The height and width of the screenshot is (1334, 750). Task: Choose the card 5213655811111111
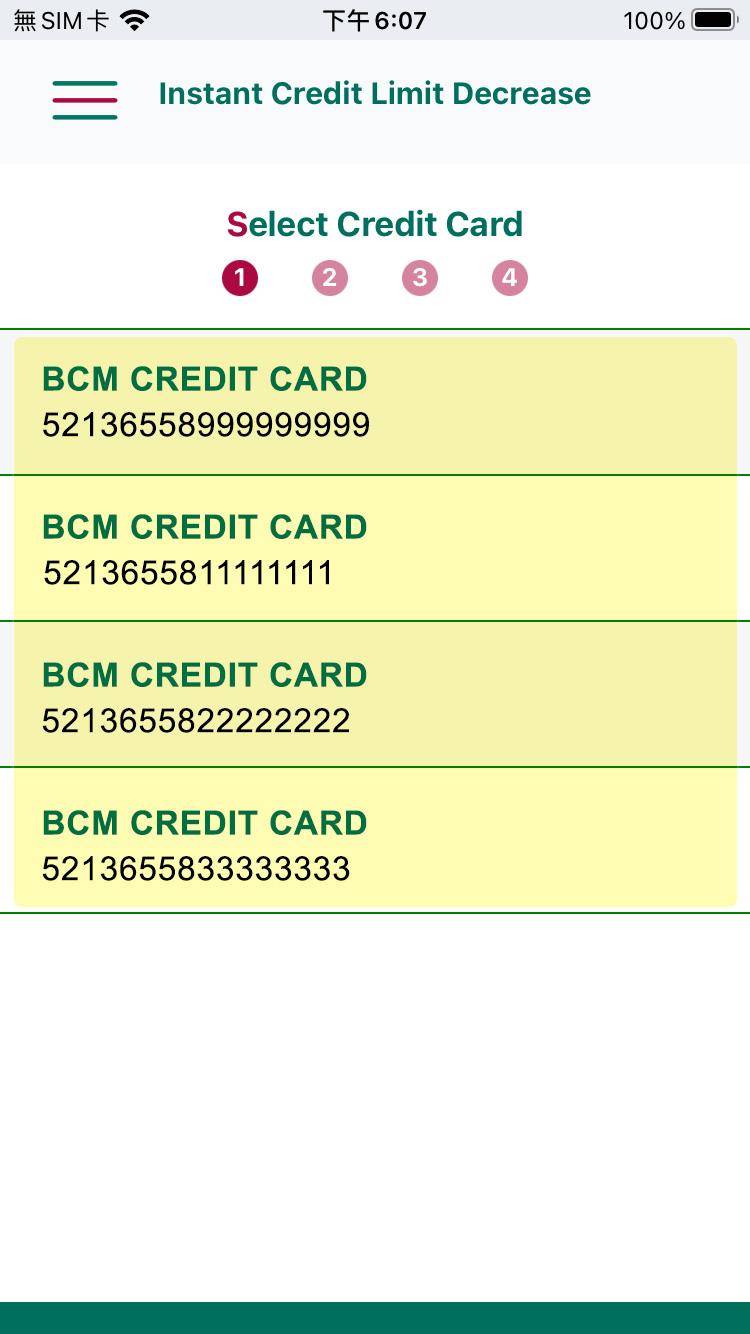375,549
